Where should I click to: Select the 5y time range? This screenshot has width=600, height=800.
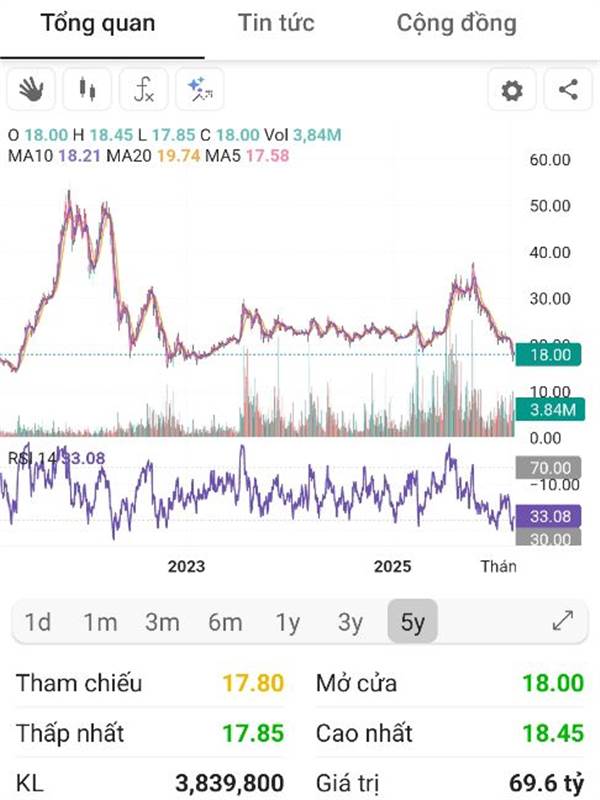coord(412,622)
